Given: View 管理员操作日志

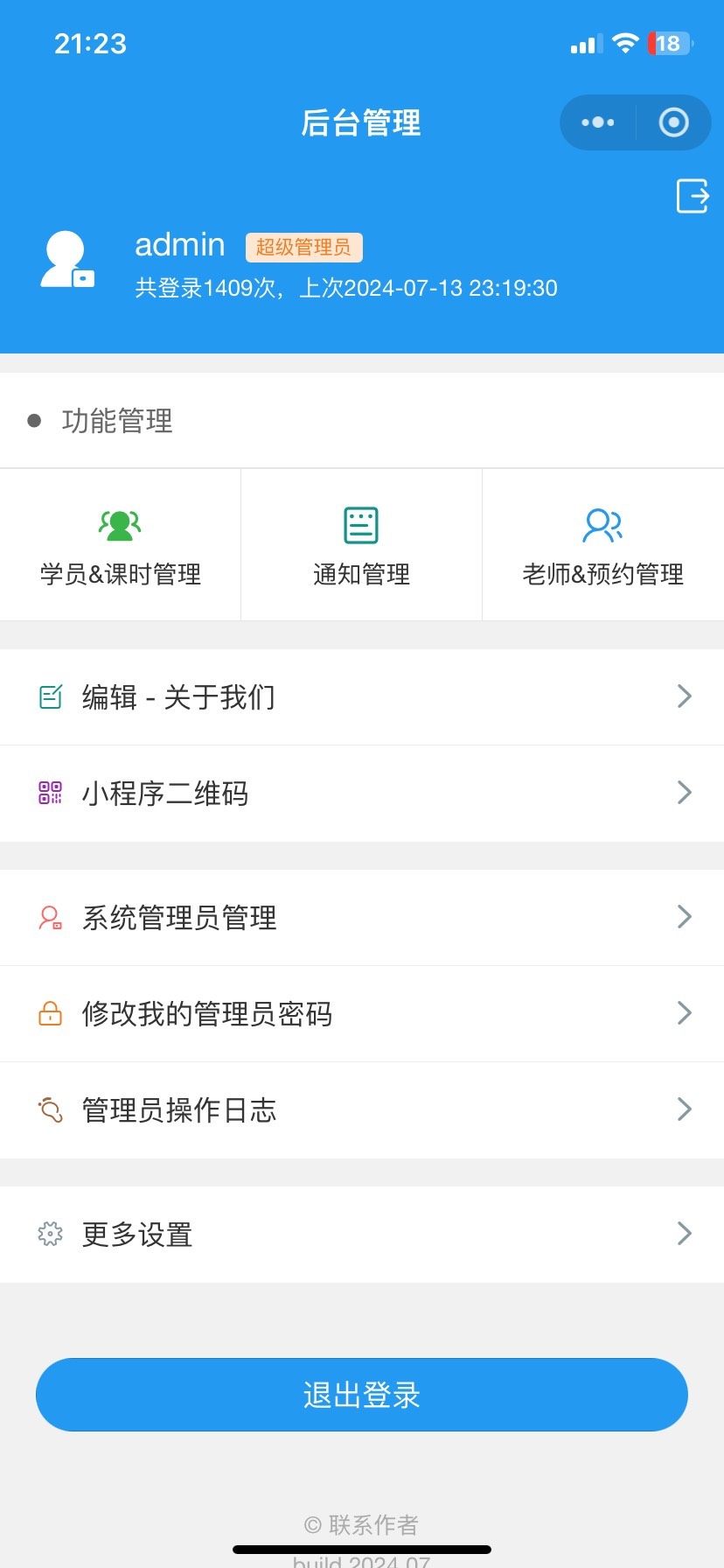Looking at the screenshot, I should pos(362,1110).
